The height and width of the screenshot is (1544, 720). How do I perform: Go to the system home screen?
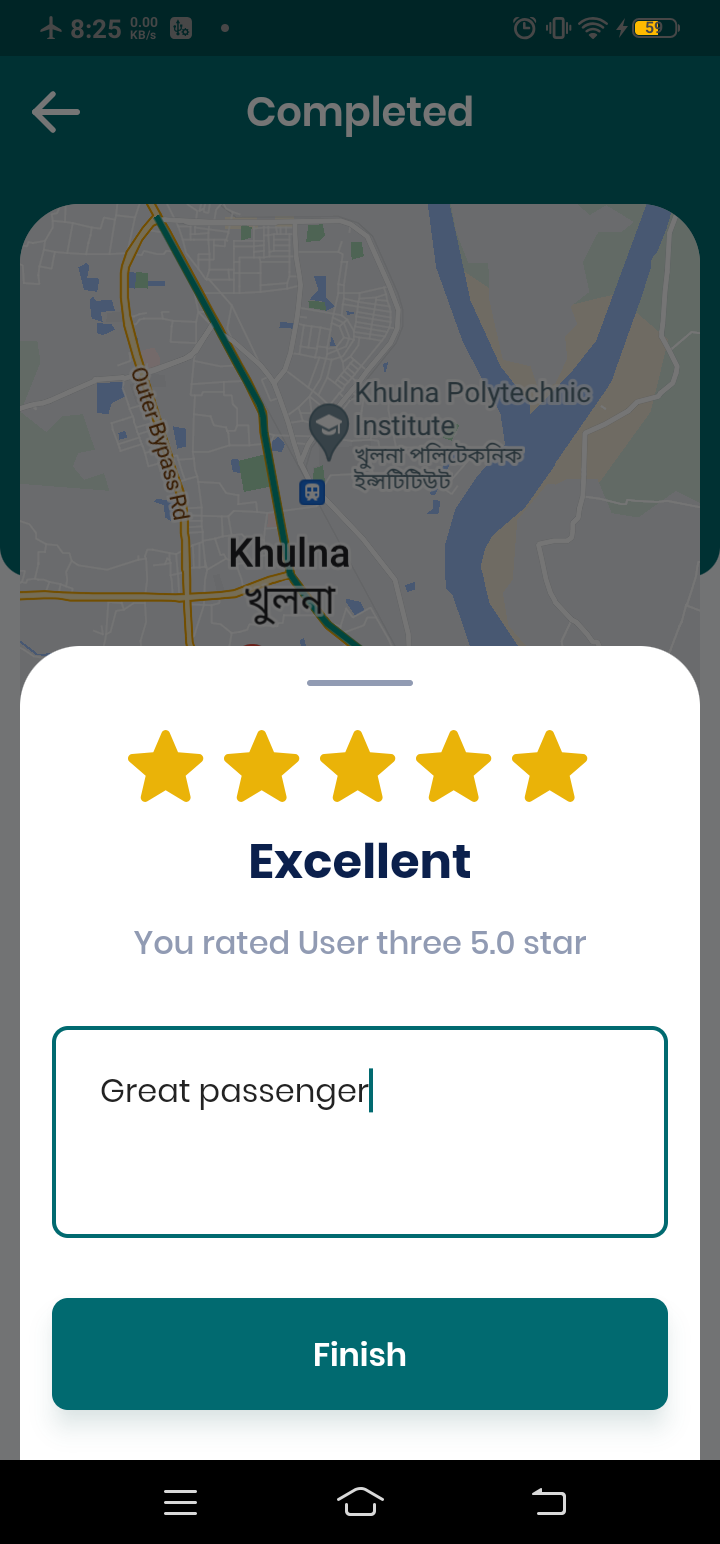pyautogui.click(x=360, y=1502)
